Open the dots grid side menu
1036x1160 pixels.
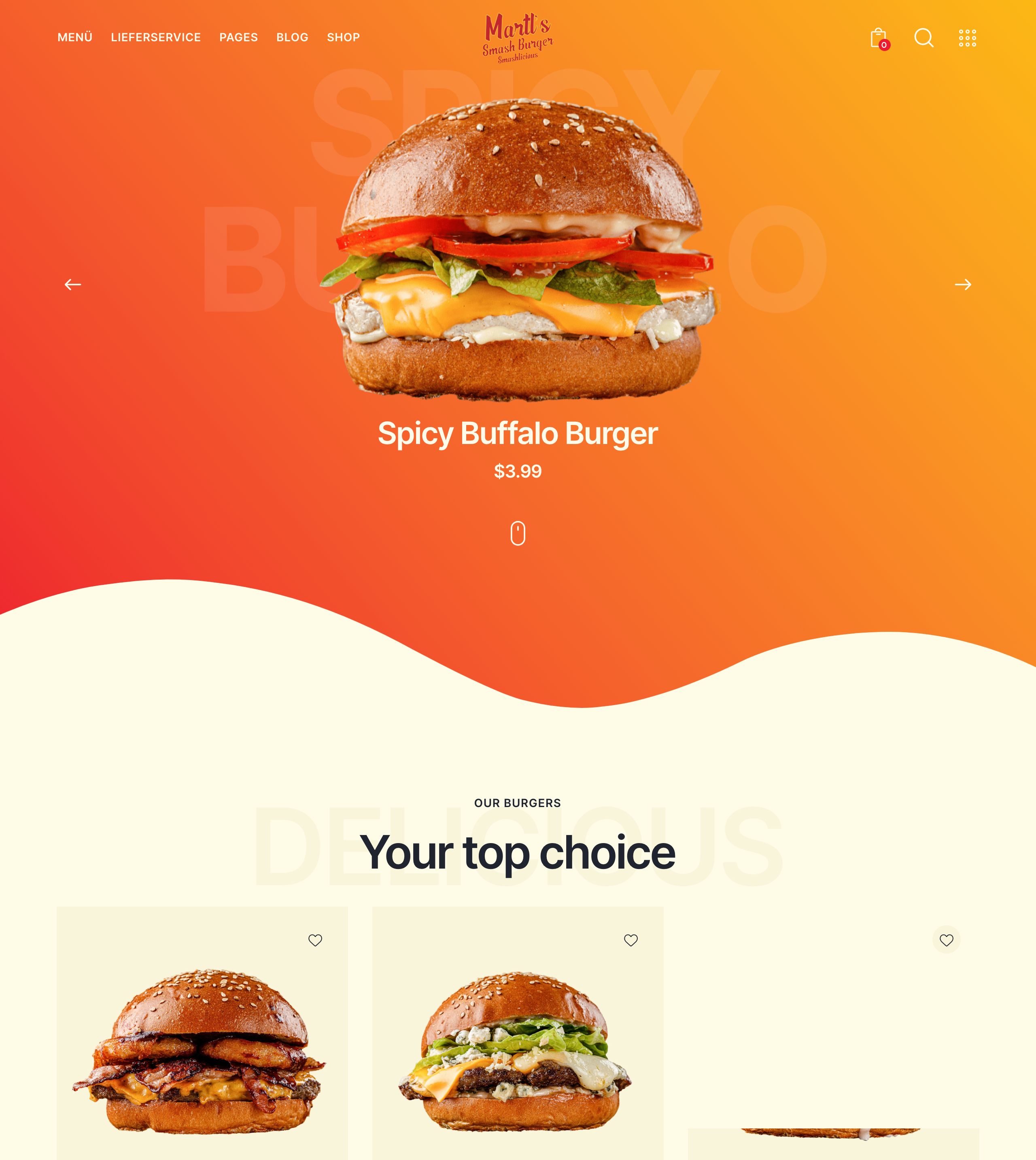pyautogui.click(x=967, y=38)
